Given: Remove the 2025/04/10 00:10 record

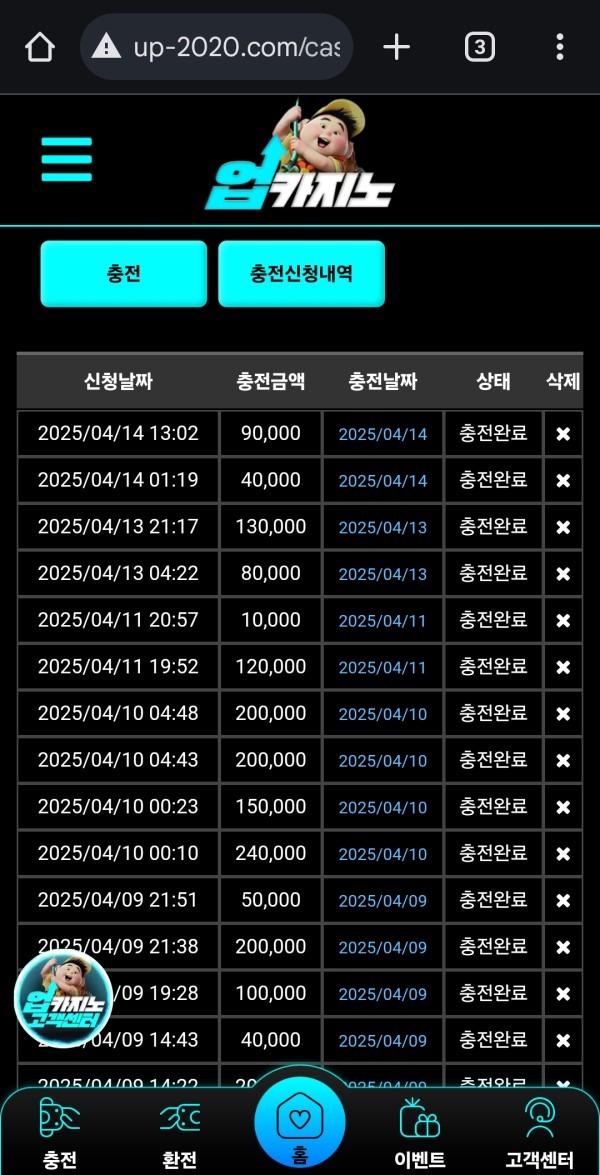Looking at the screenshot, I should (563, 854).
